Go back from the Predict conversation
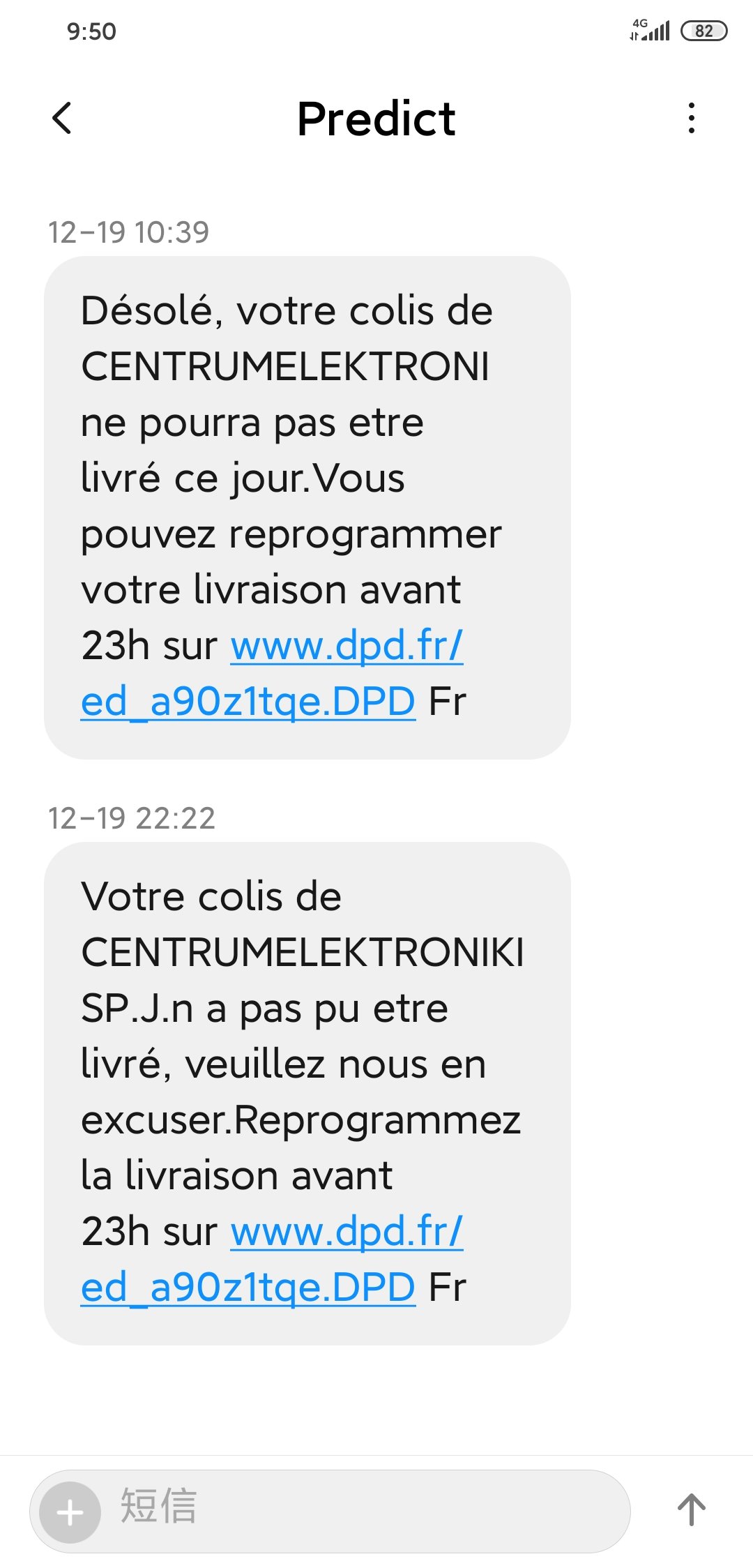Screen dimensions: 753x1568 pos(62,118)
